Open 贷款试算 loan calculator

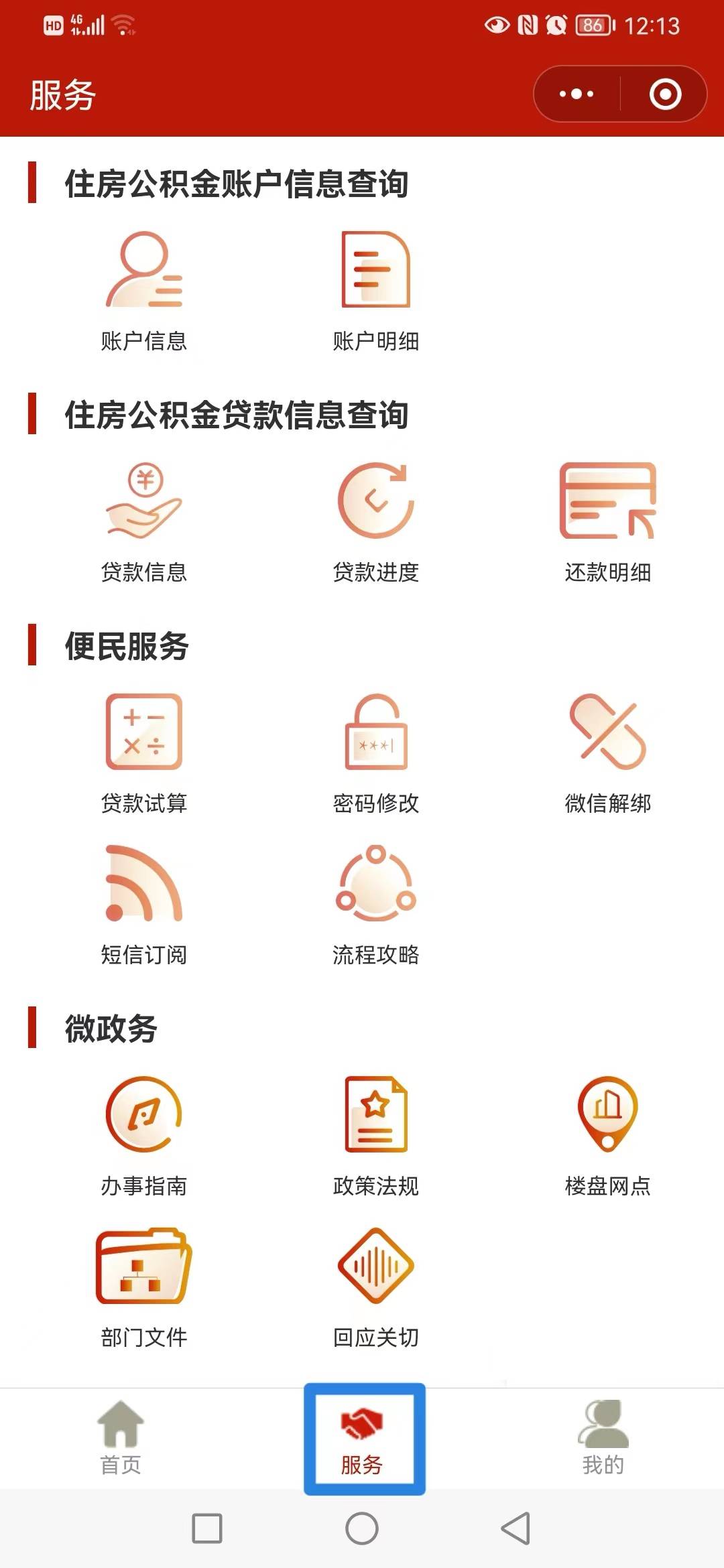pos(144,754)
